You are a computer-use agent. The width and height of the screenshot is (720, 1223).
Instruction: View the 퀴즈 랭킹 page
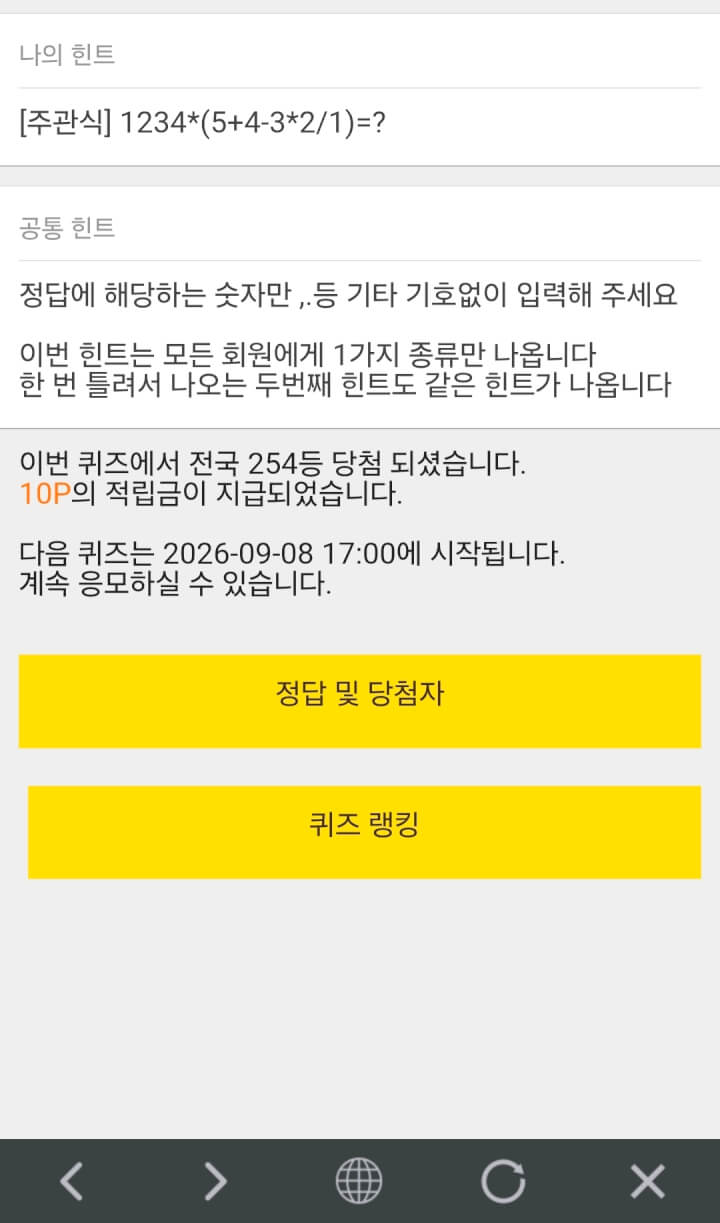coord(364,832)
